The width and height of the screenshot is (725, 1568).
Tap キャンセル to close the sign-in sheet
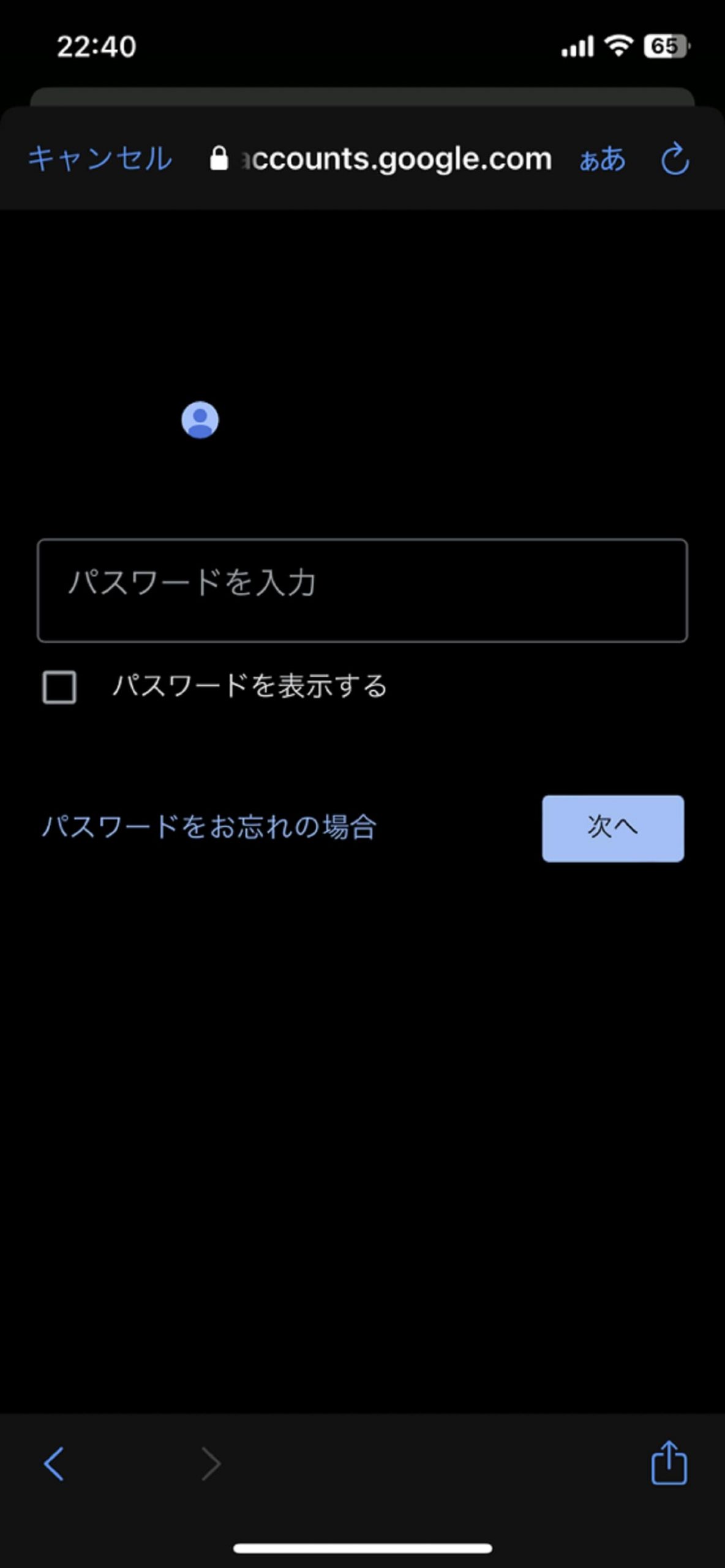(100, 159)
